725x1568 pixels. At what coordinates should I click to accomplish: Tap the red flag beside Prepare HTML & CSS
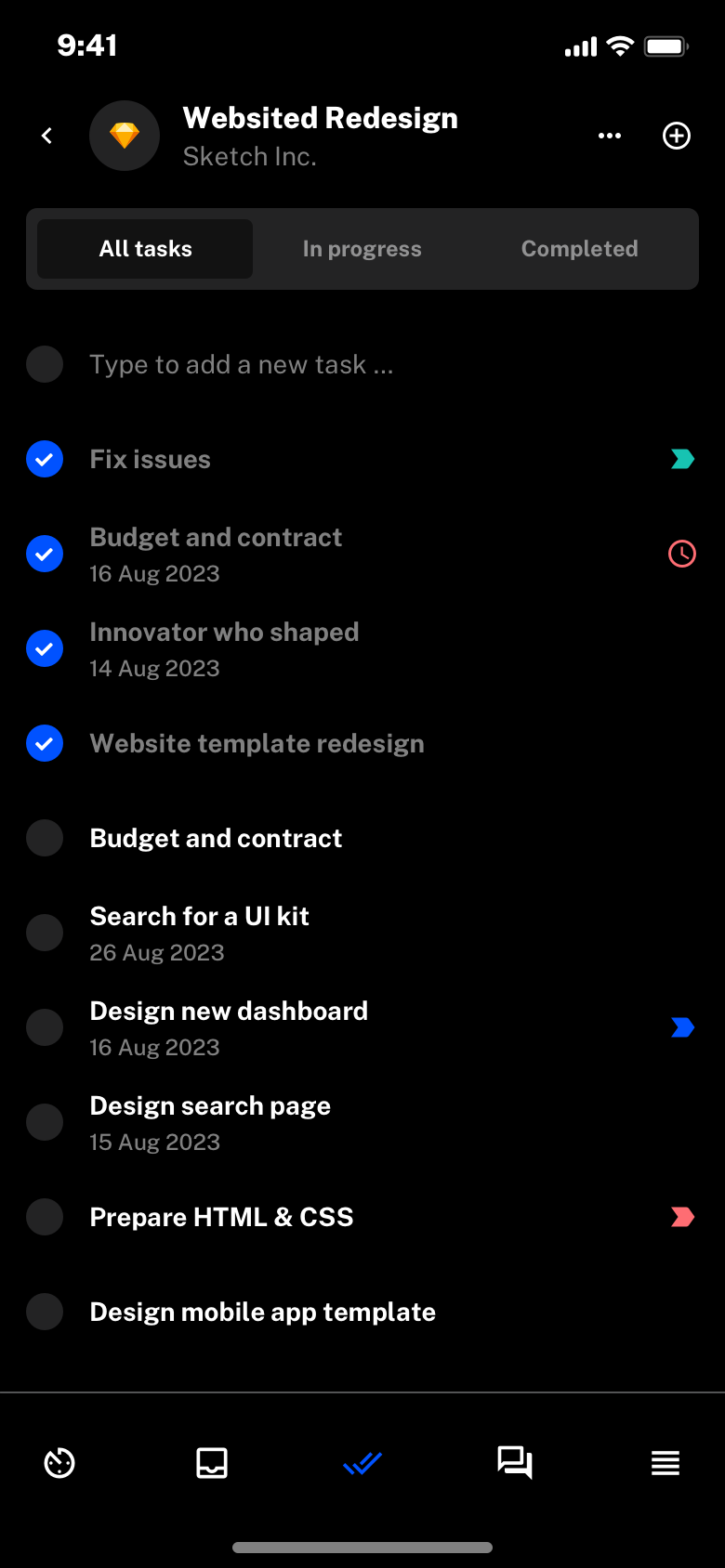tap(681, 1217)
